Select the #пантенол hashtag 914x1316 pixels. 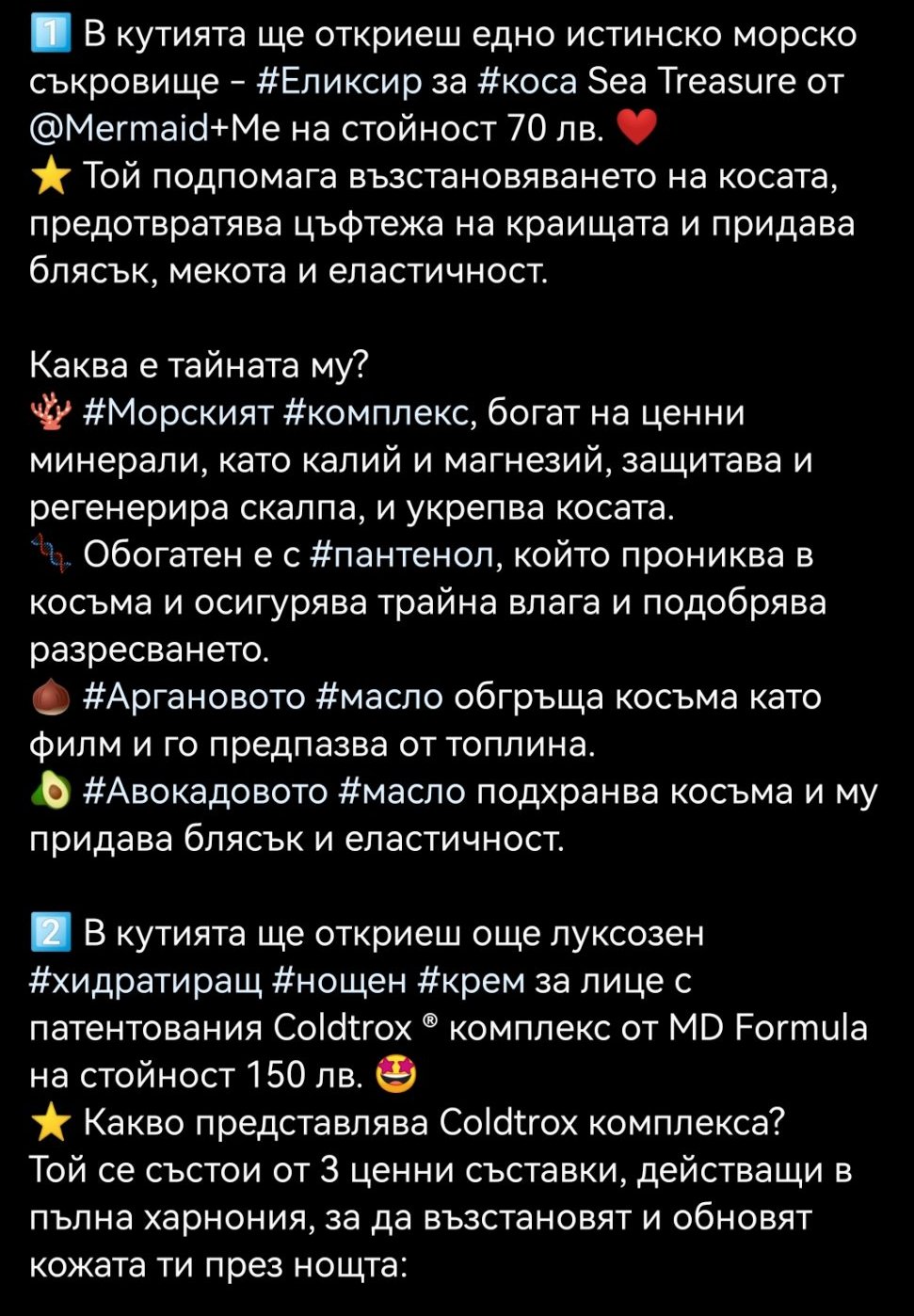[x=402, y=555]
